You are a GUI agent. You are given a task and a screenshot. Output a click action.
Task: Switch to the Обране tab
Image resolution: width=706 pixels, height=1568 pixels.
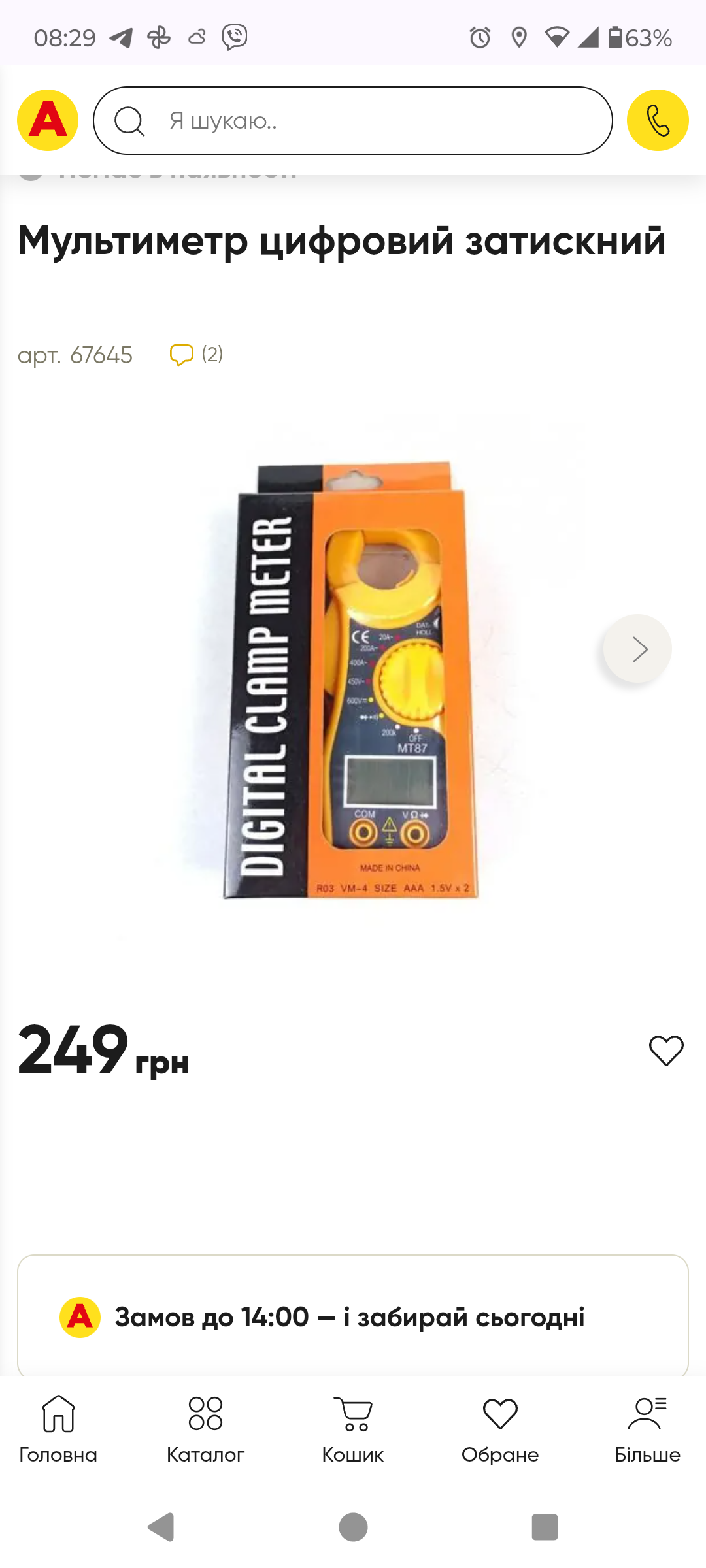point(500,1429)
